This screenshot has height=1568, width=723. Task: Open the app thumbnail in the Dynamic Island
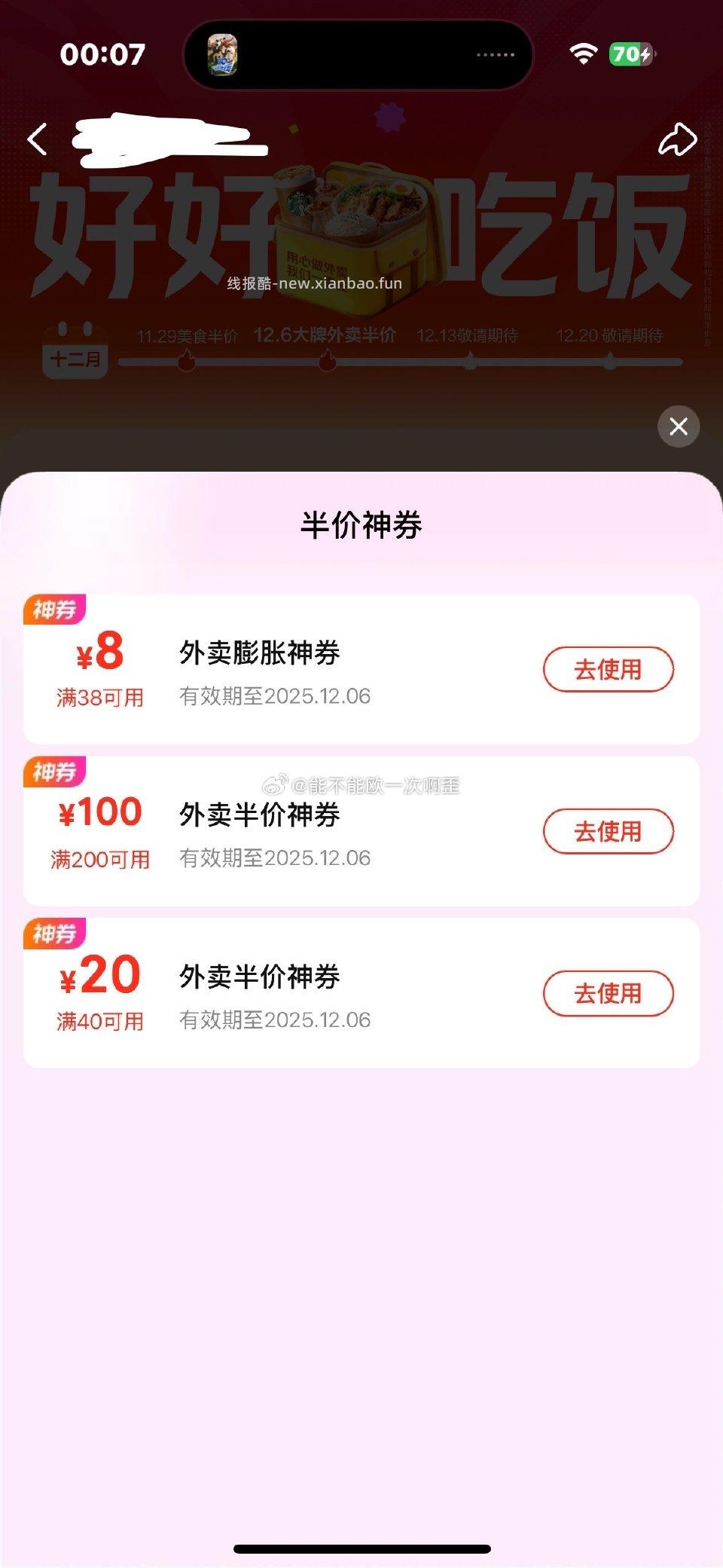(x=221, y=54)
